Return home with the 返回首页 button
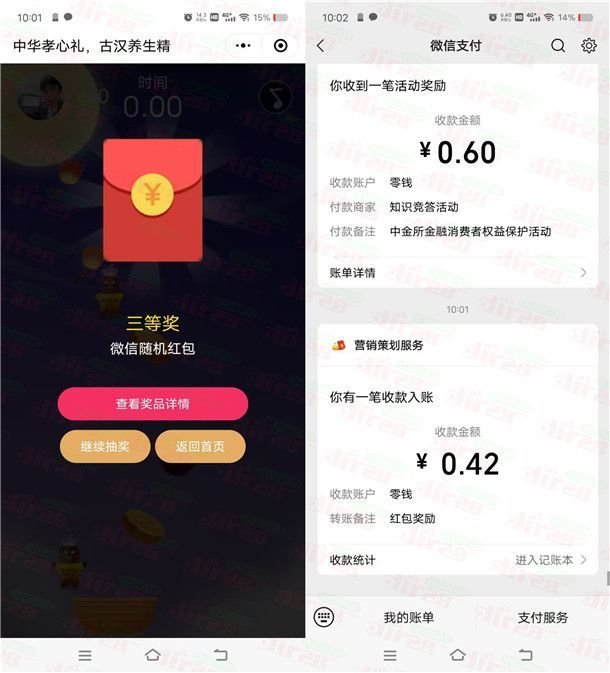The width and height of the screenshot is (610, 673). [200, 446]
